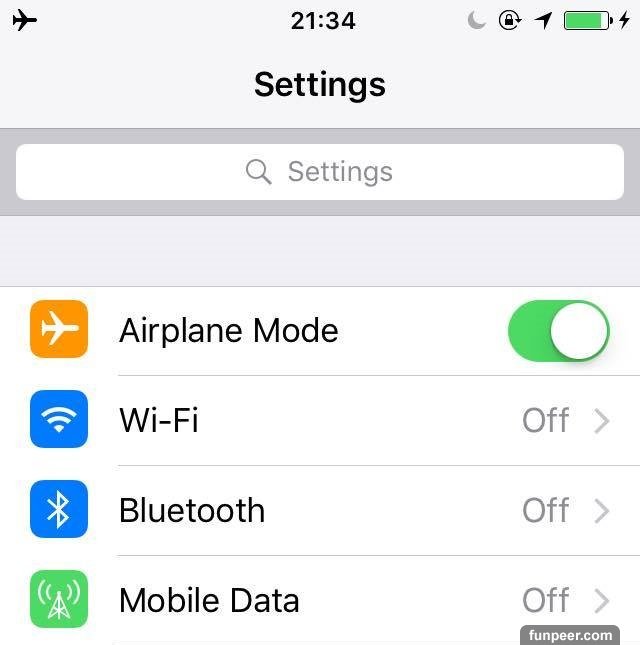Open Wi-Fi settings
The image size is (640, 645).
[320, 421]
